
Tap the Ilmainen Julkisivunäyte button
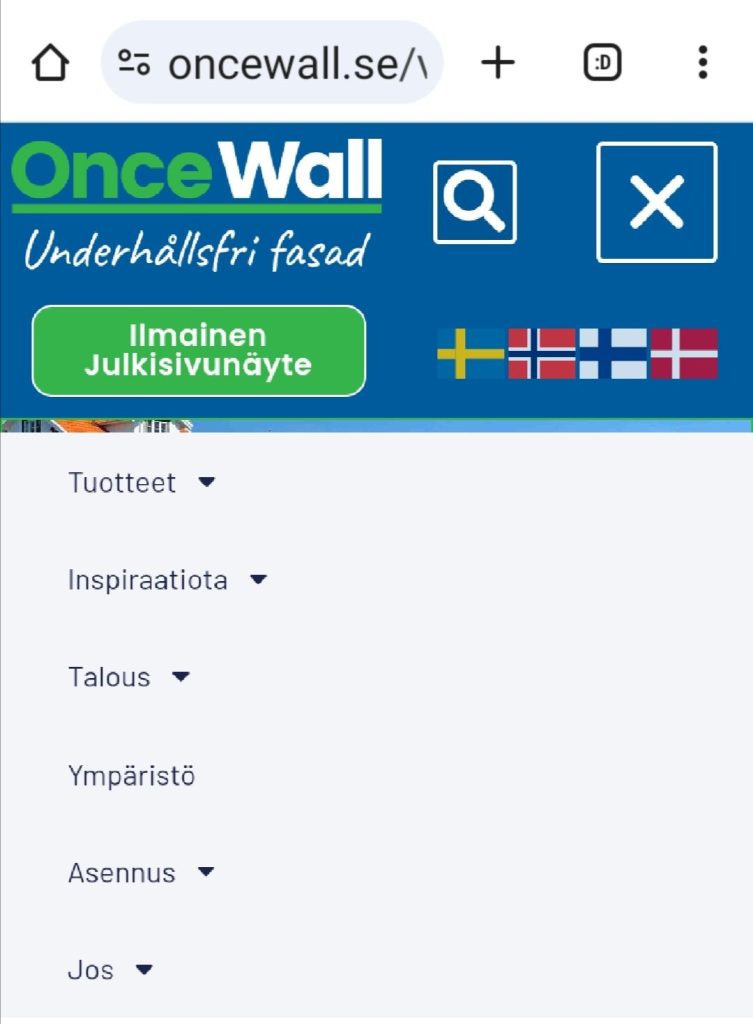[198, 350]
